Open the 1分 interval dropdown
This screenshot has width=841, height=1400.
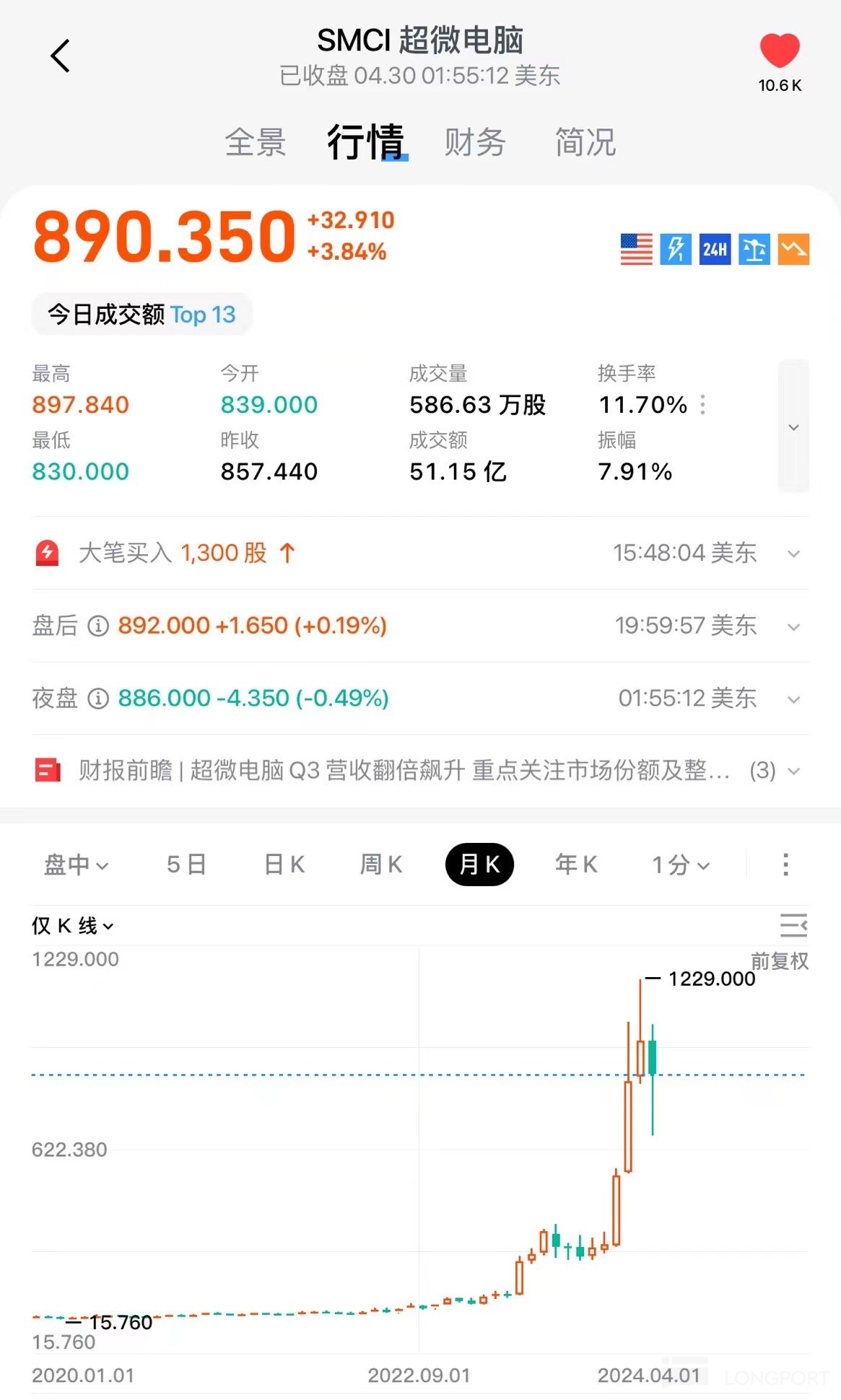[680, 865]
